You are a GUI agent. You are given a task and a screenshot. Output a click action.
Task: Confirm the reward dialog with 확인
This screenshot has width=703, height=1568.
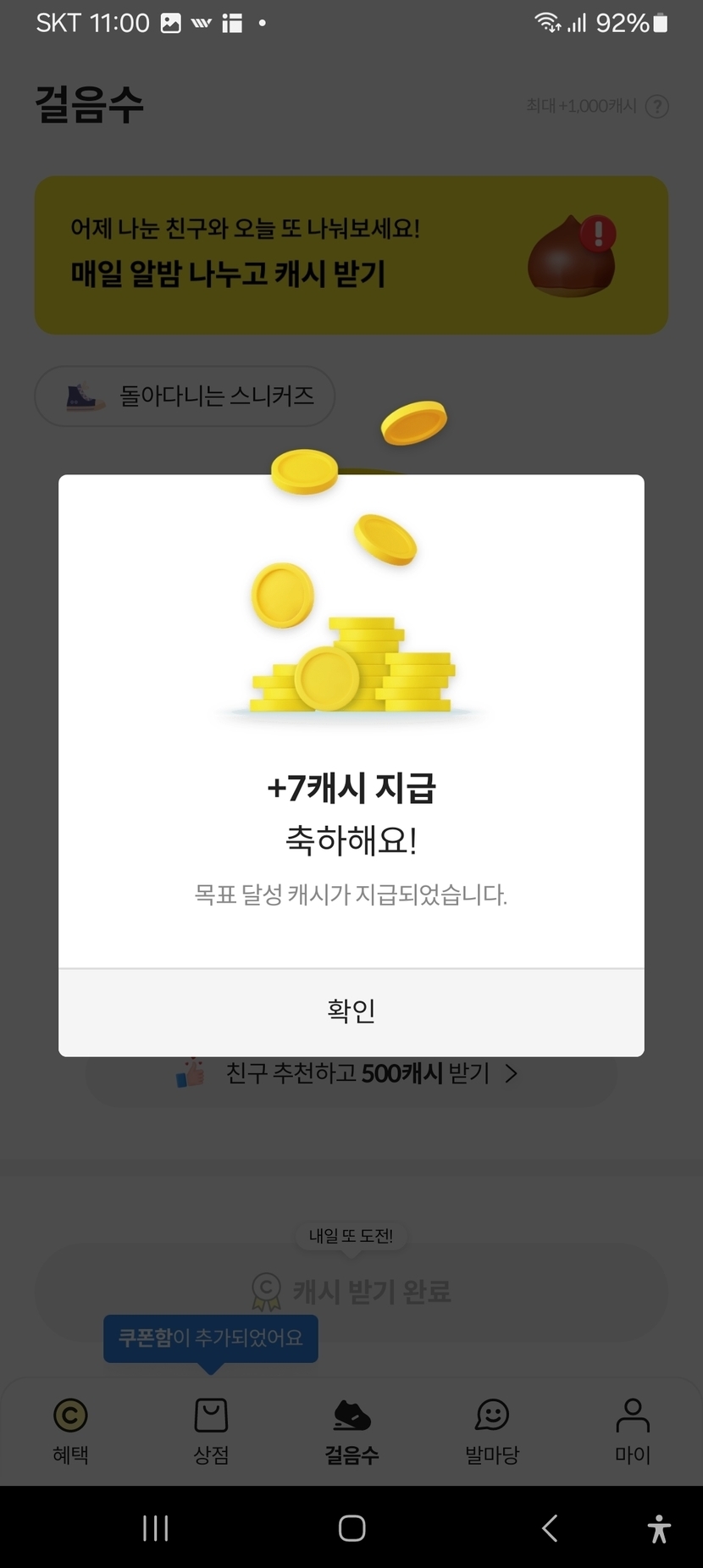tap(351, 1011)
